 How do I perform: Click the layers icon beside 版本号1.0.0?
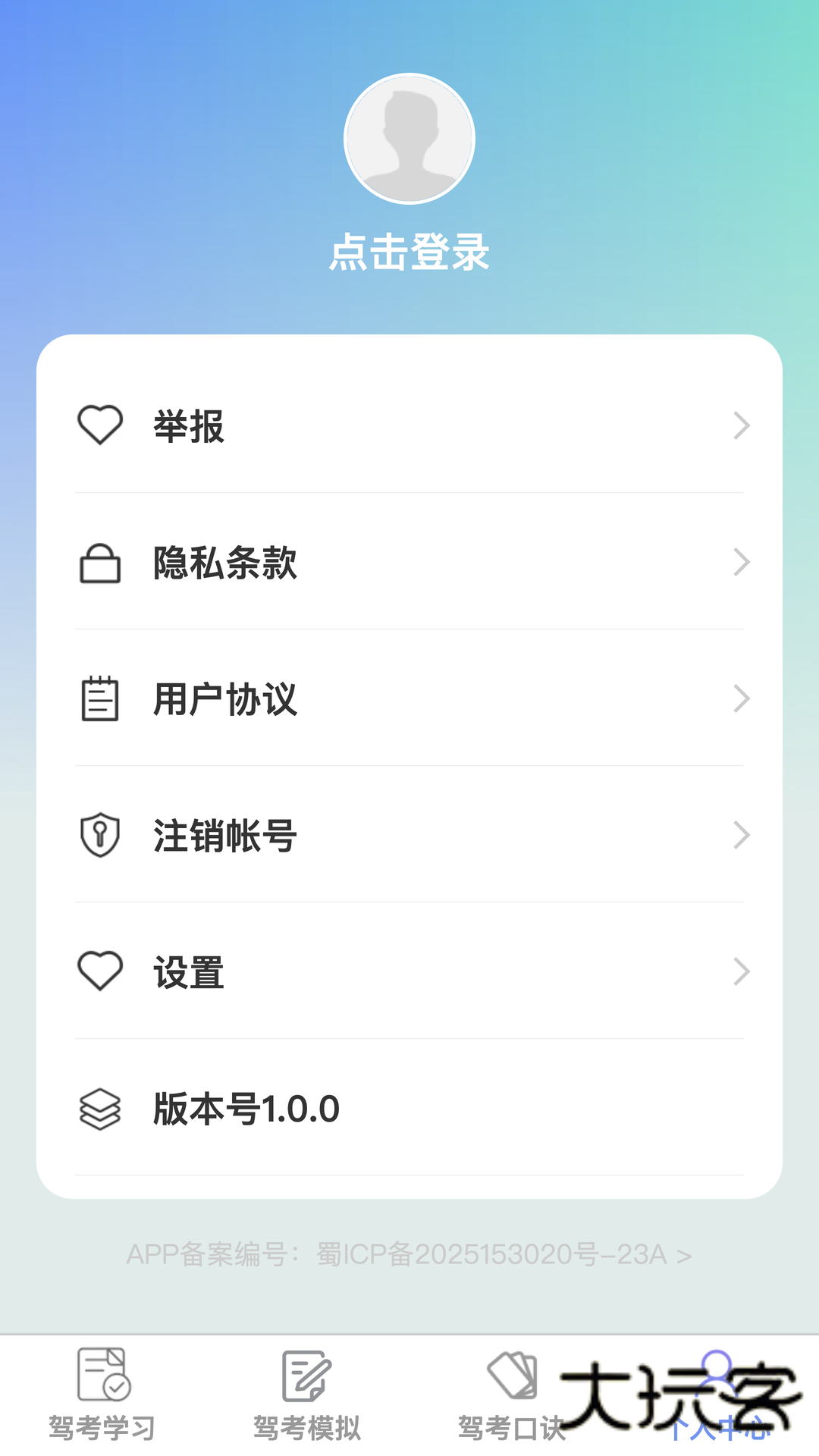pos(99,1108)
